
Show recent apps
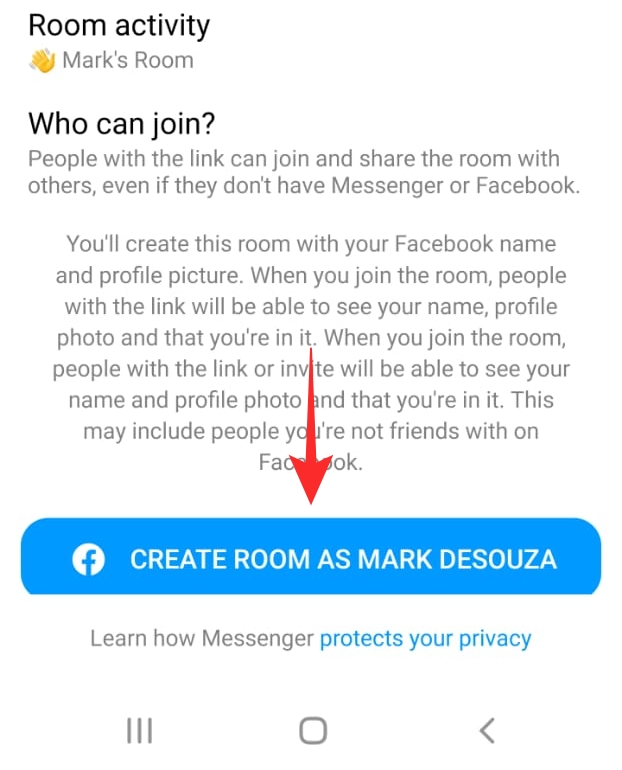(x=140, y=731)
